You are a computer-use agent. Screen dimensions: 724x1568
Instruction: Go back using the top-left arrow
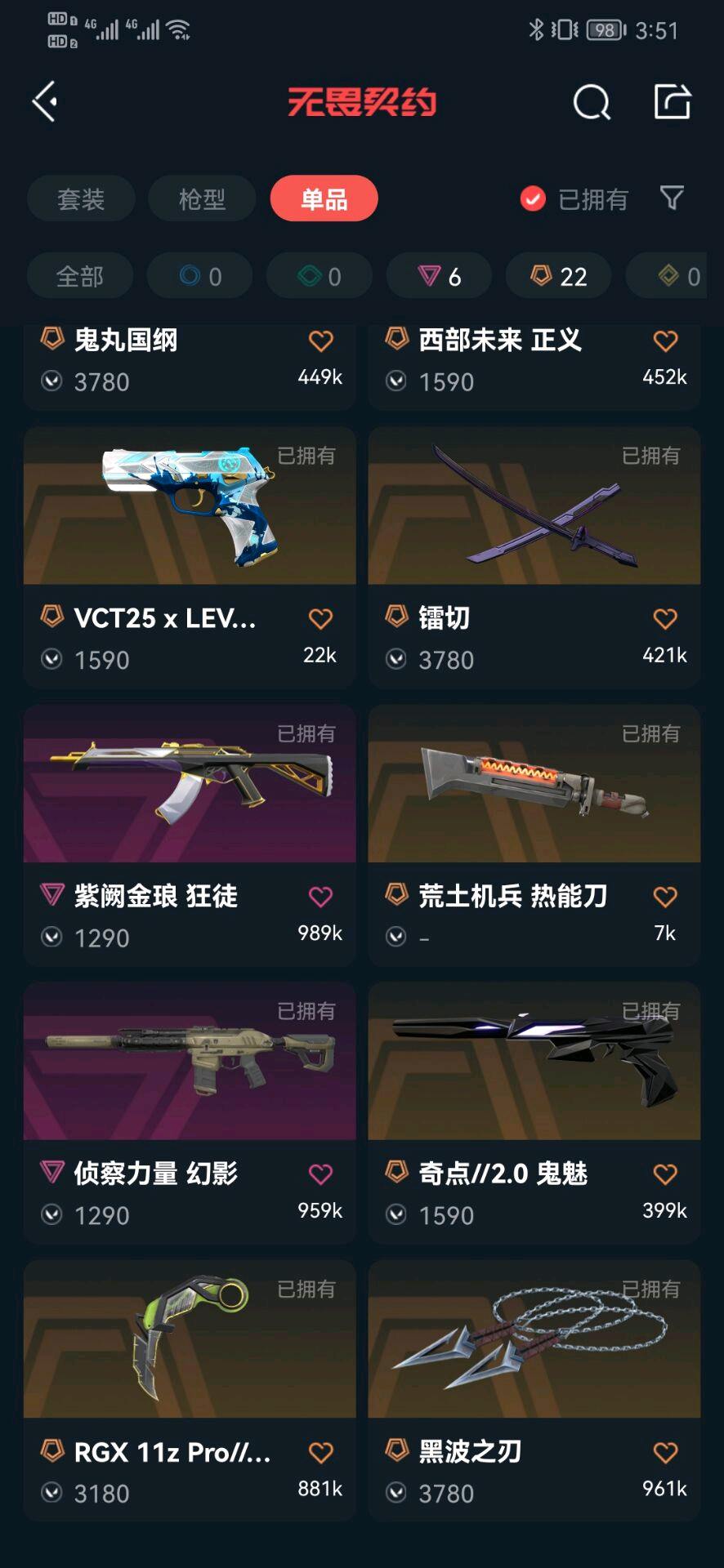tap(45, 102)
